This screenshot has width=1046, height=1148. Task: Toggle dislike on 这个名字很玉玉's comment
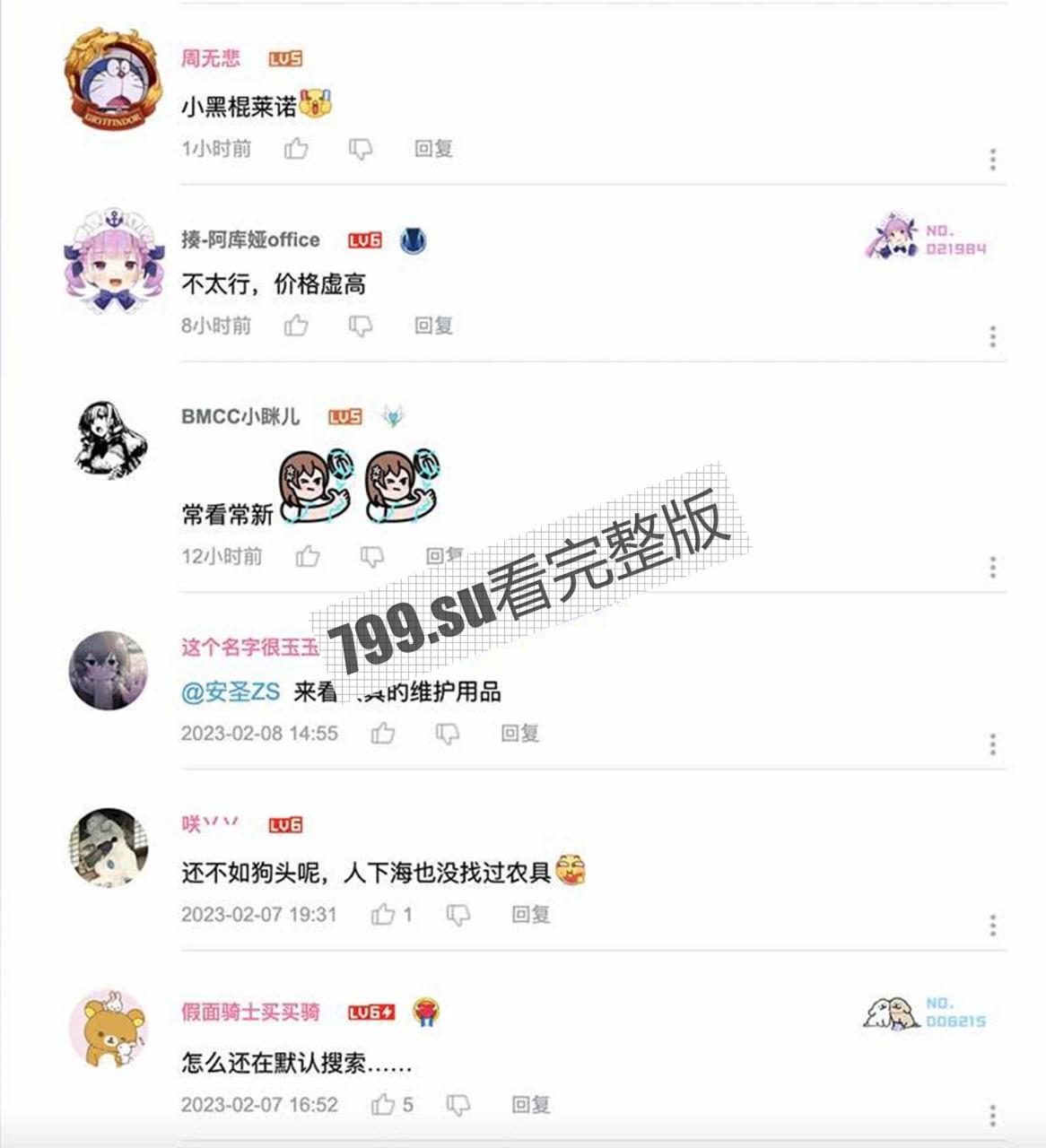pyautogui.click(x=445, y=733)
